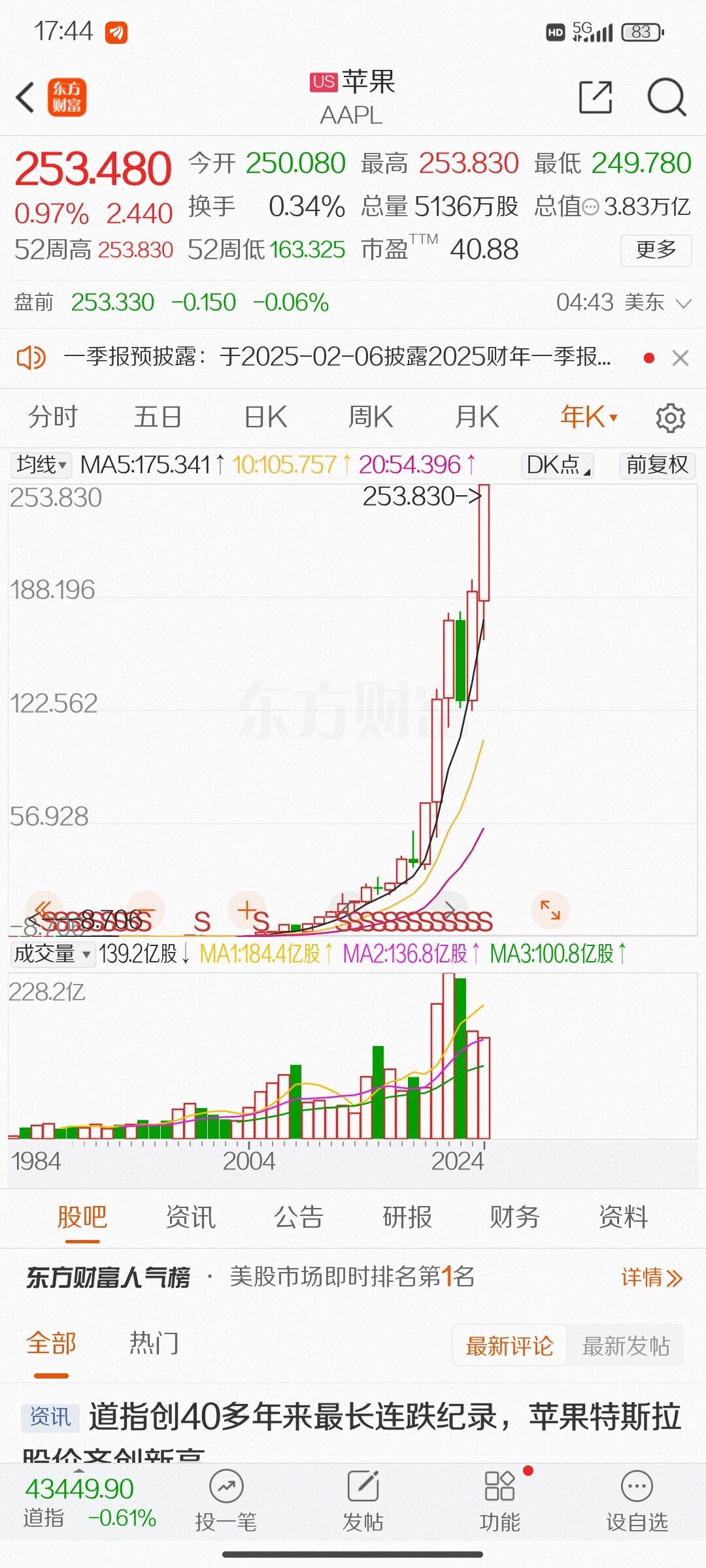Switch to the 分时 chart tab
This screenshot has width=706, height=1568.
pyautogui.click(x=53, y=417)
